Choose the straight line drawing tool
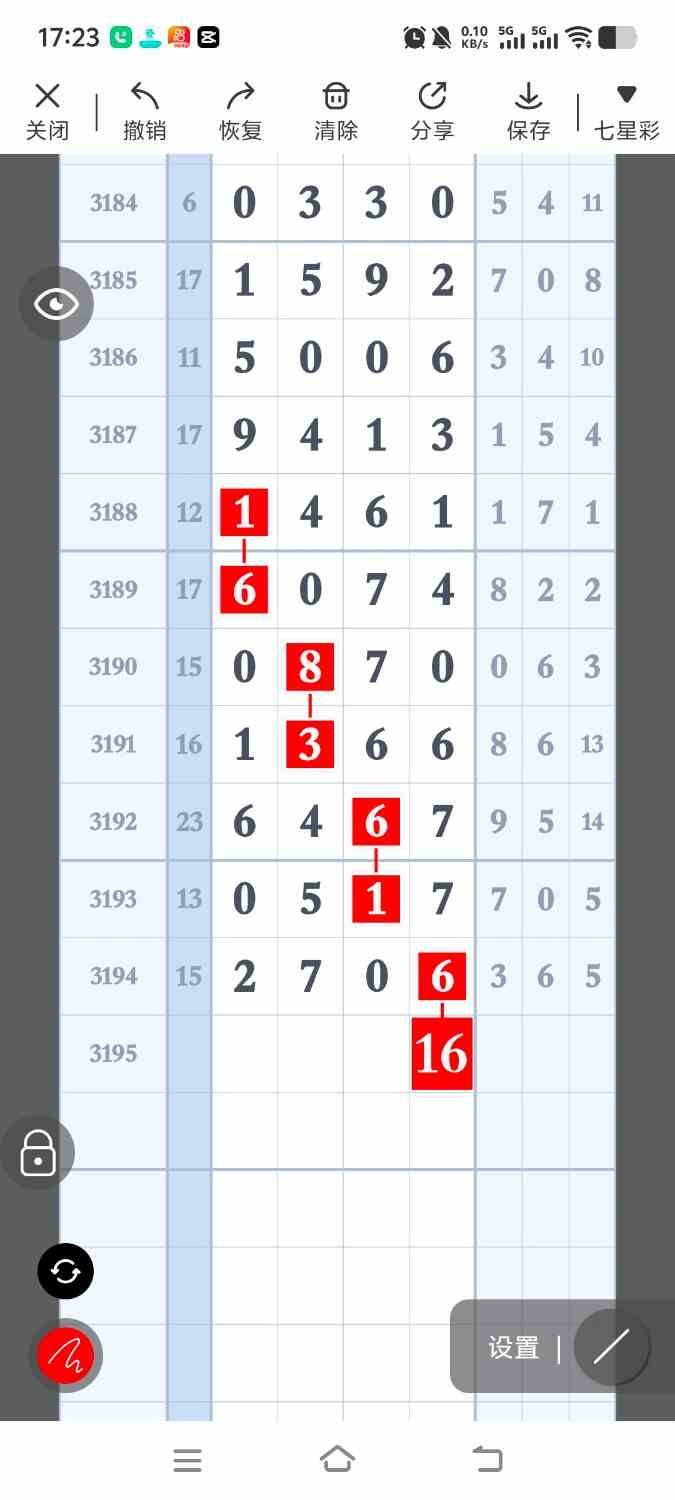This screenshot has height=1500, width=675. (x=612, y=1347)
